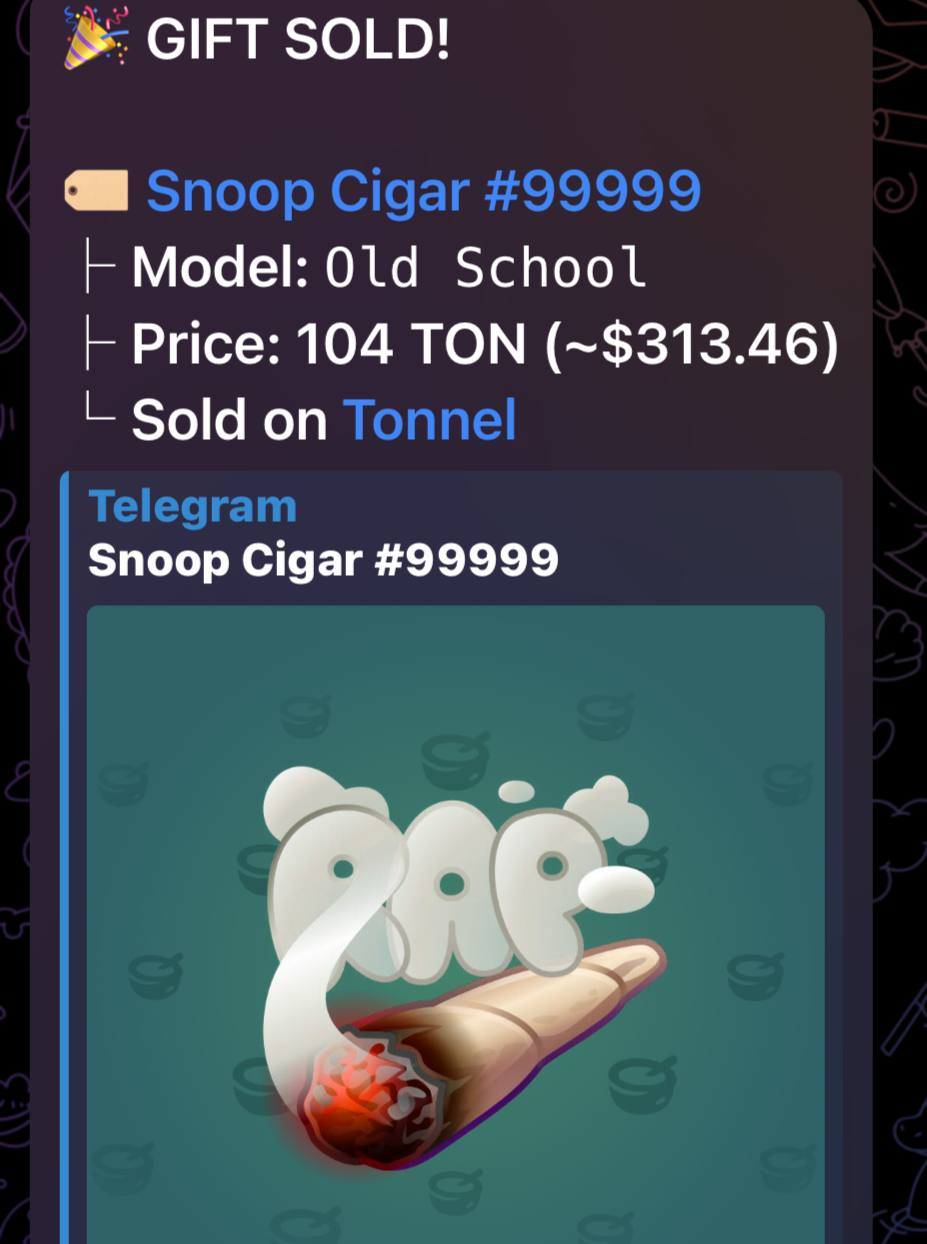Open the Snoop Cigar gift preview image
Viewport: 927px width, 1244px height.
[455, 920]
